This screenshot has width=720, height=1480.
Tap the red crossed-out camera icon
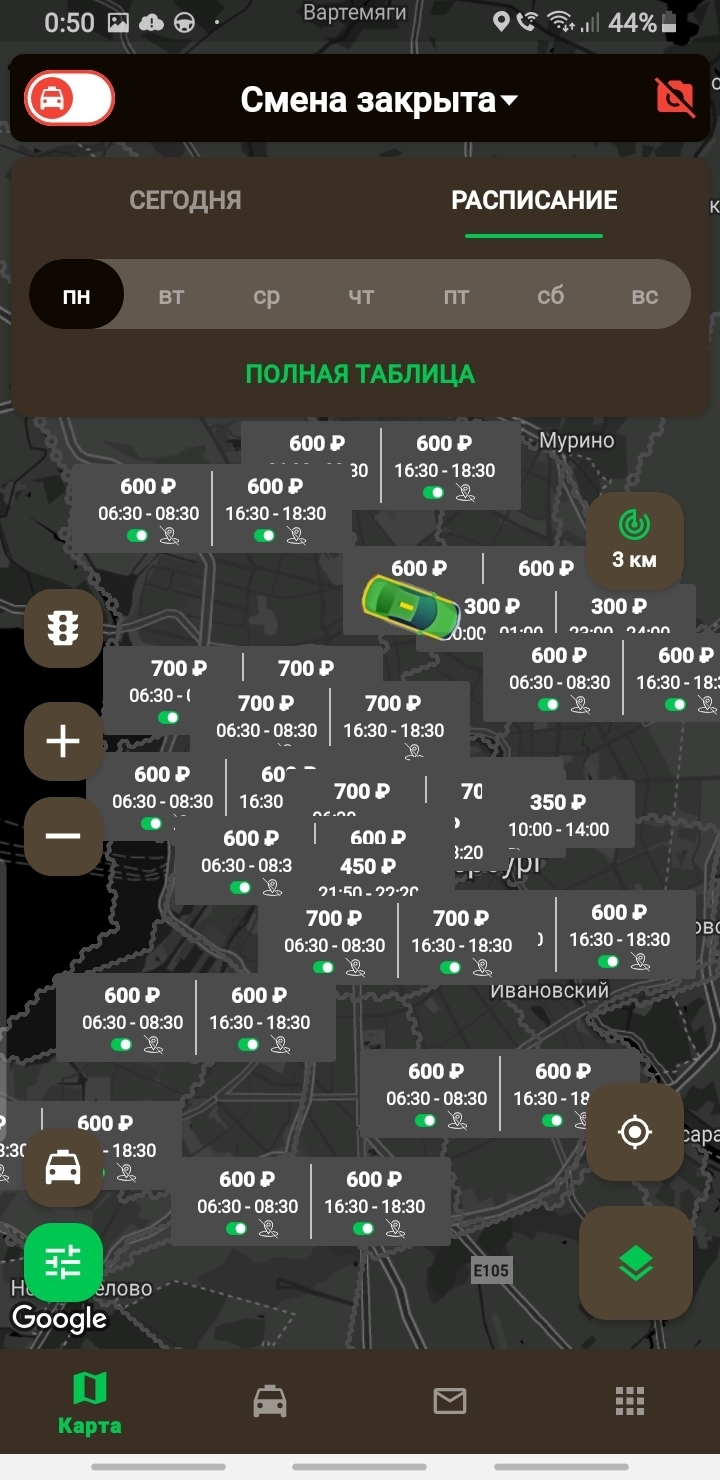(x=675, y=98)
